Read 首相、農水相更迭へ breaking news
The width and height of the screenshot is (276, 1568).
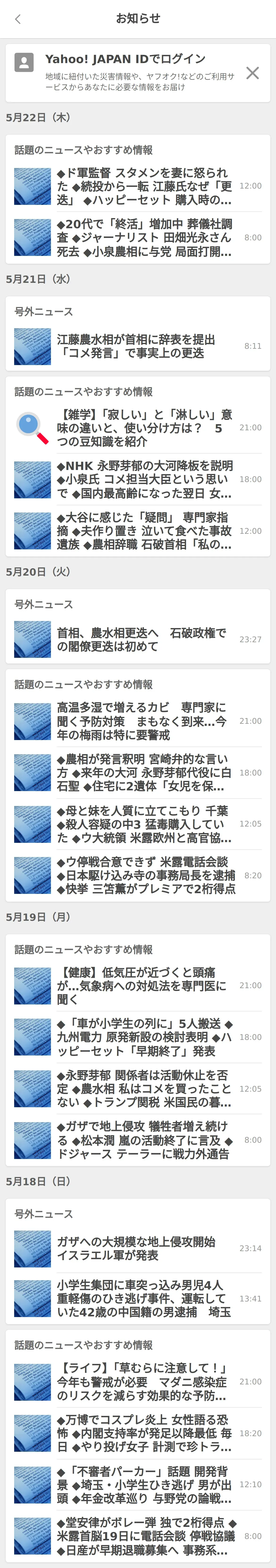click(x=144, y=639)
